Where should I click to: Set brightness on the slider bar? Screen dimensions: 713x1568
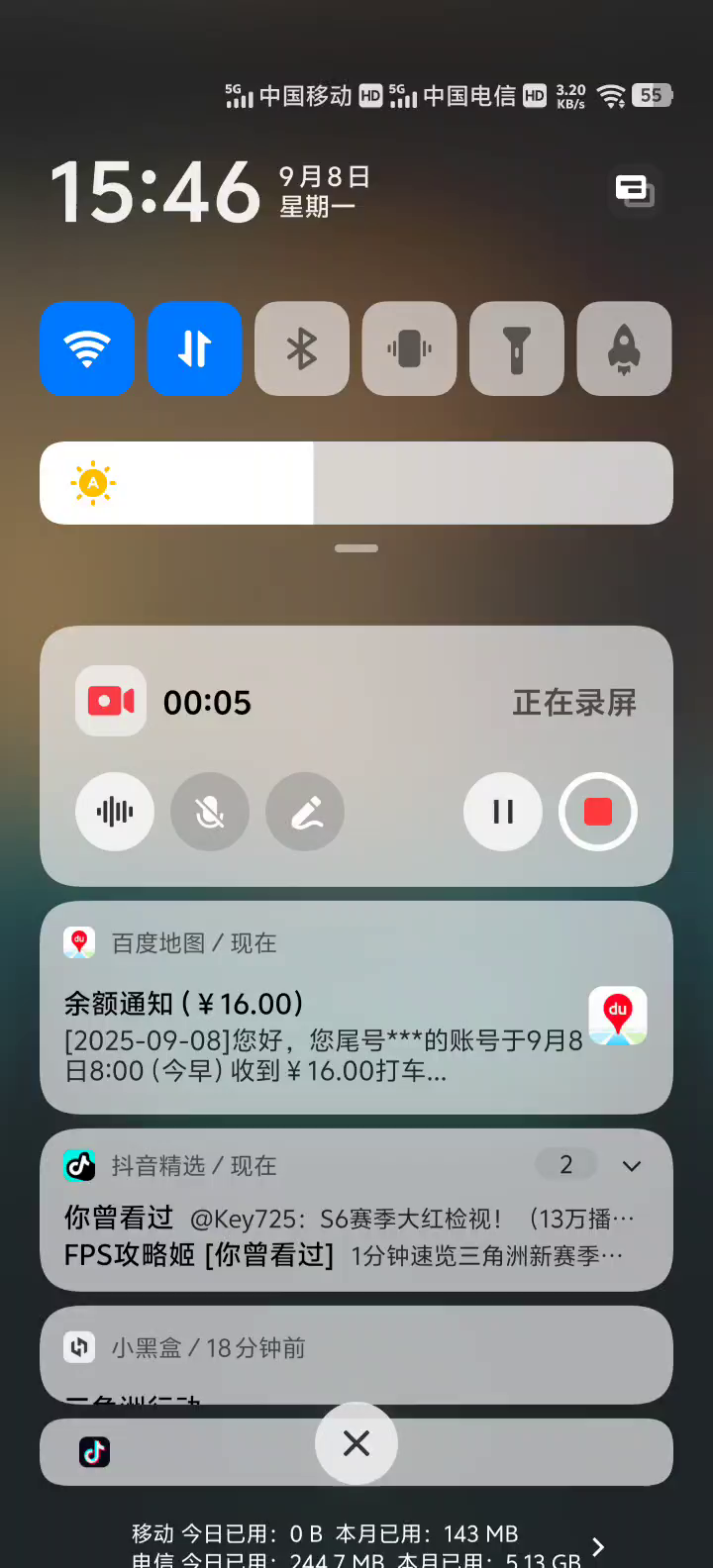pyautogui.click(x=396, y=483)
